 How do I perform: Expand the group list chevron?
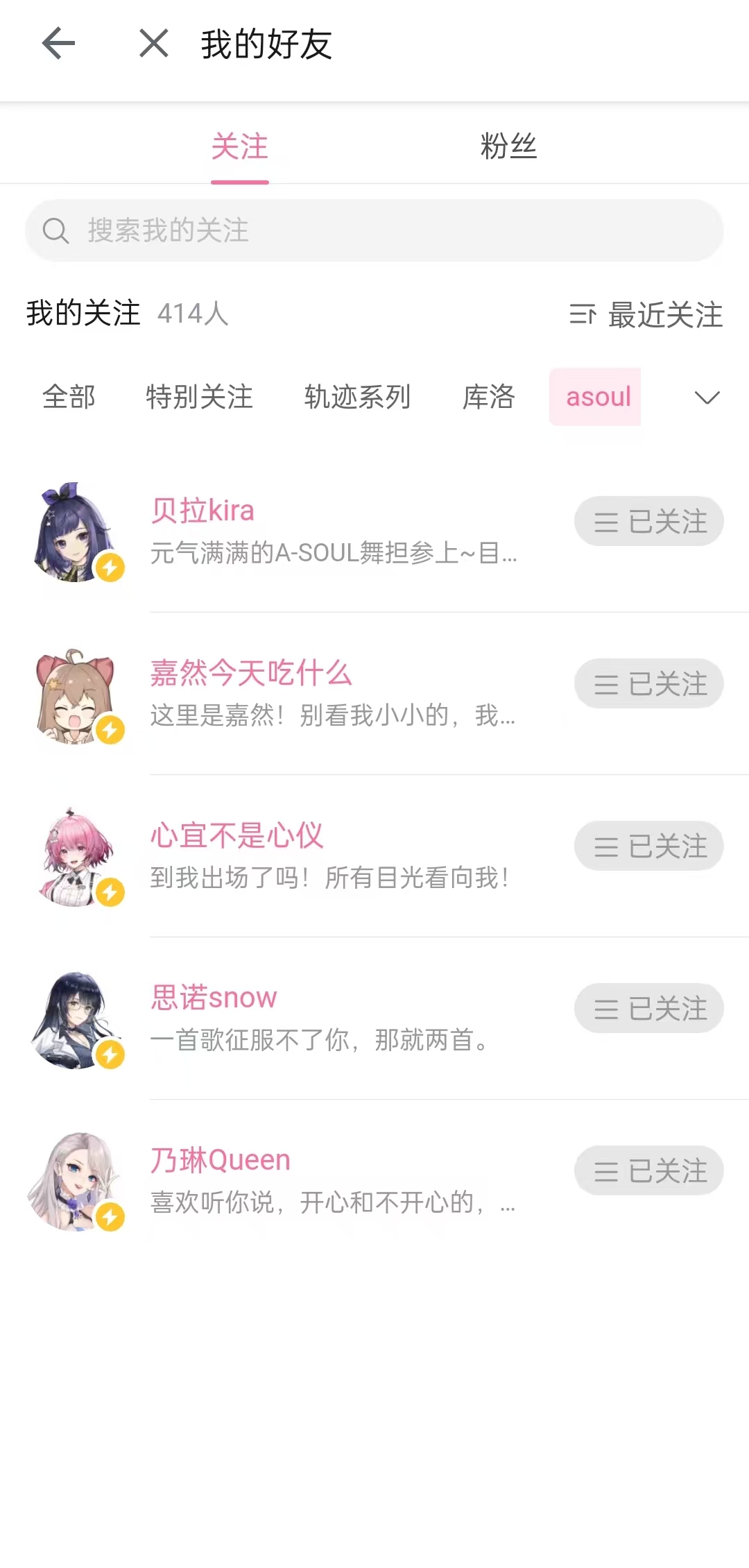(x=707, y=398)
